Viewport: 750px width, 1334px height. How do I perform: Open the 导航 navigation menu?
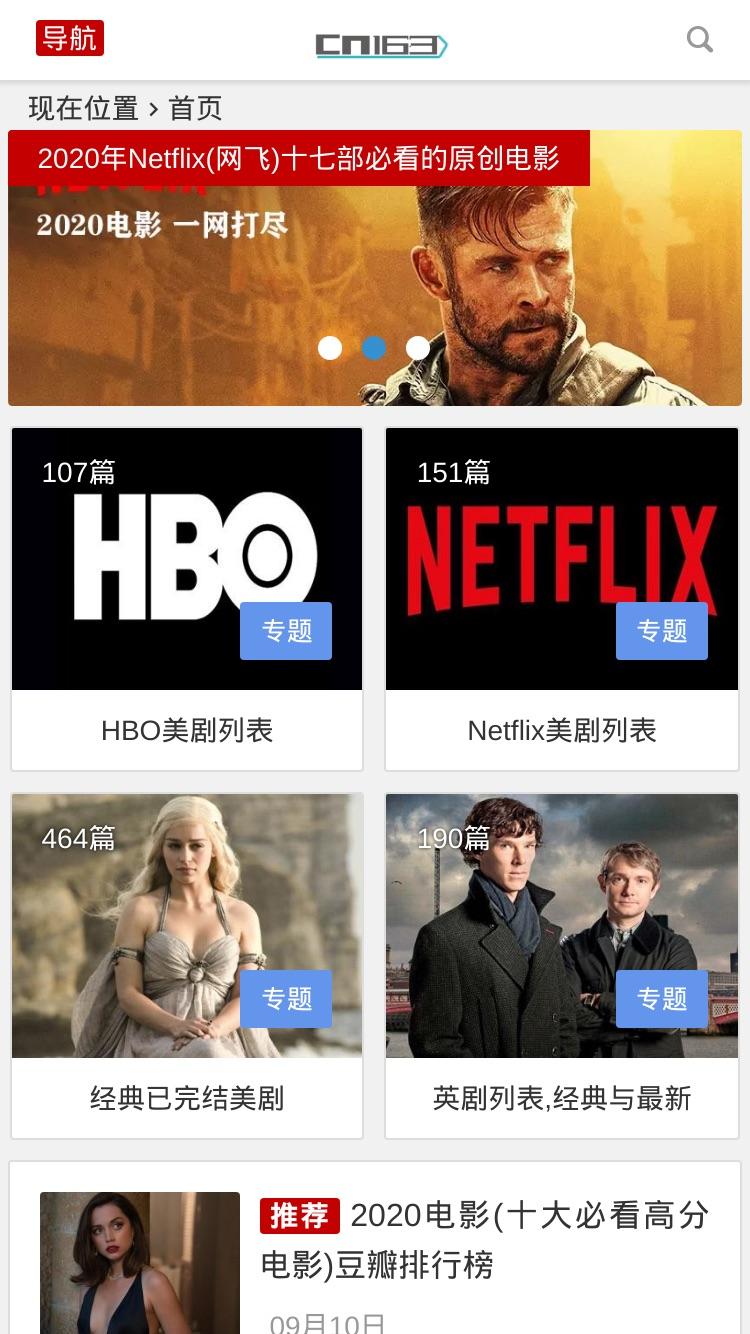tap(70, 39)
